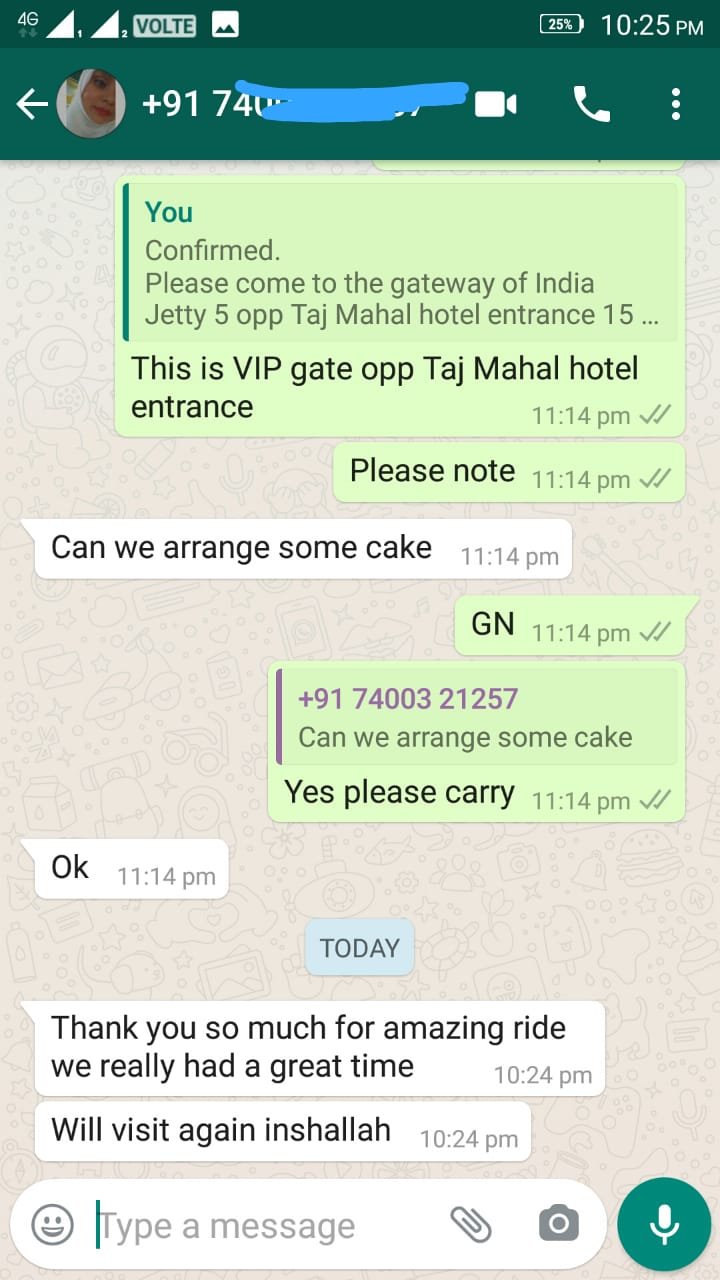Attach a file with the paperclip
Image resolution: width=720 pixels, height=1280 pixels.
point(470,1223)
